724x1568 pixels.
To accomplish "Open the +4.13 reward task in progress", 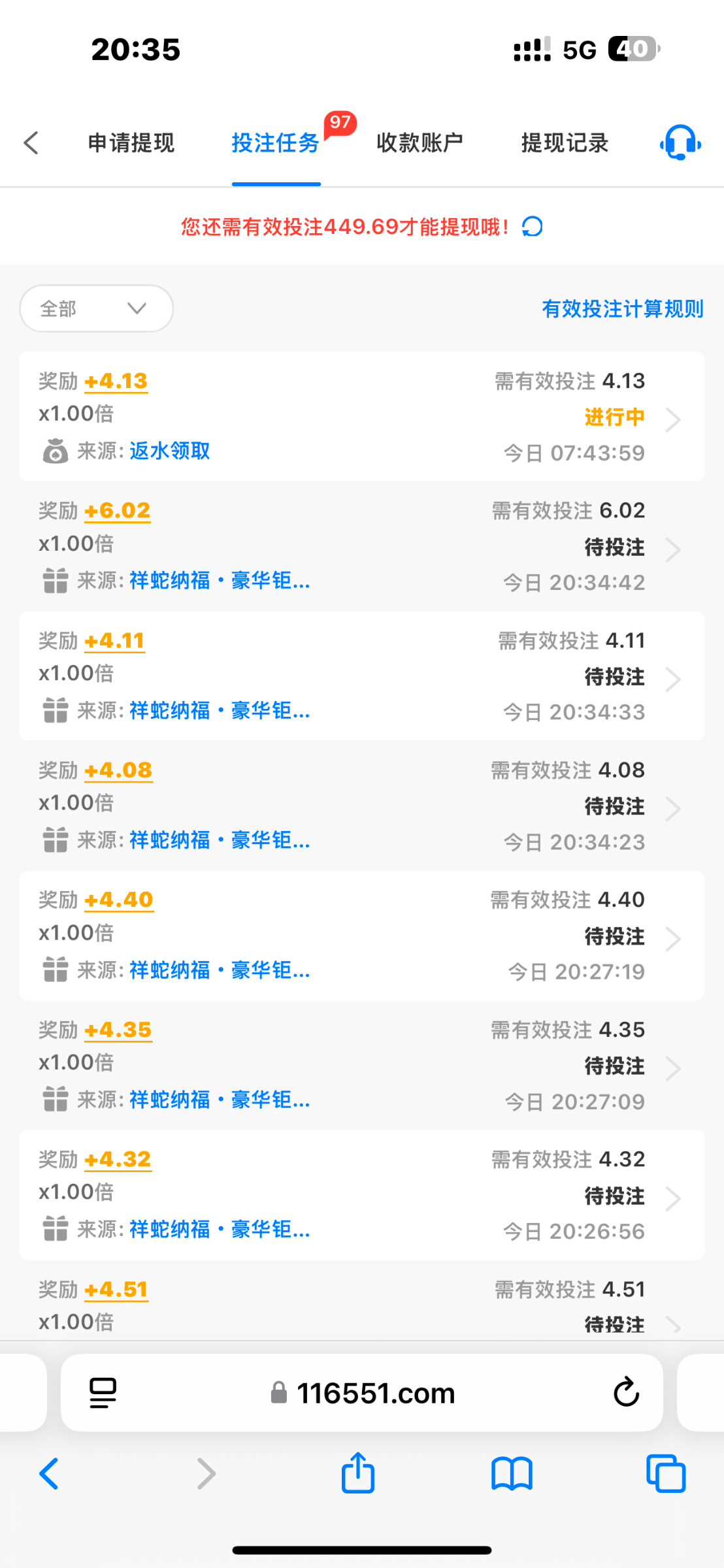I will tap(362, 417).
